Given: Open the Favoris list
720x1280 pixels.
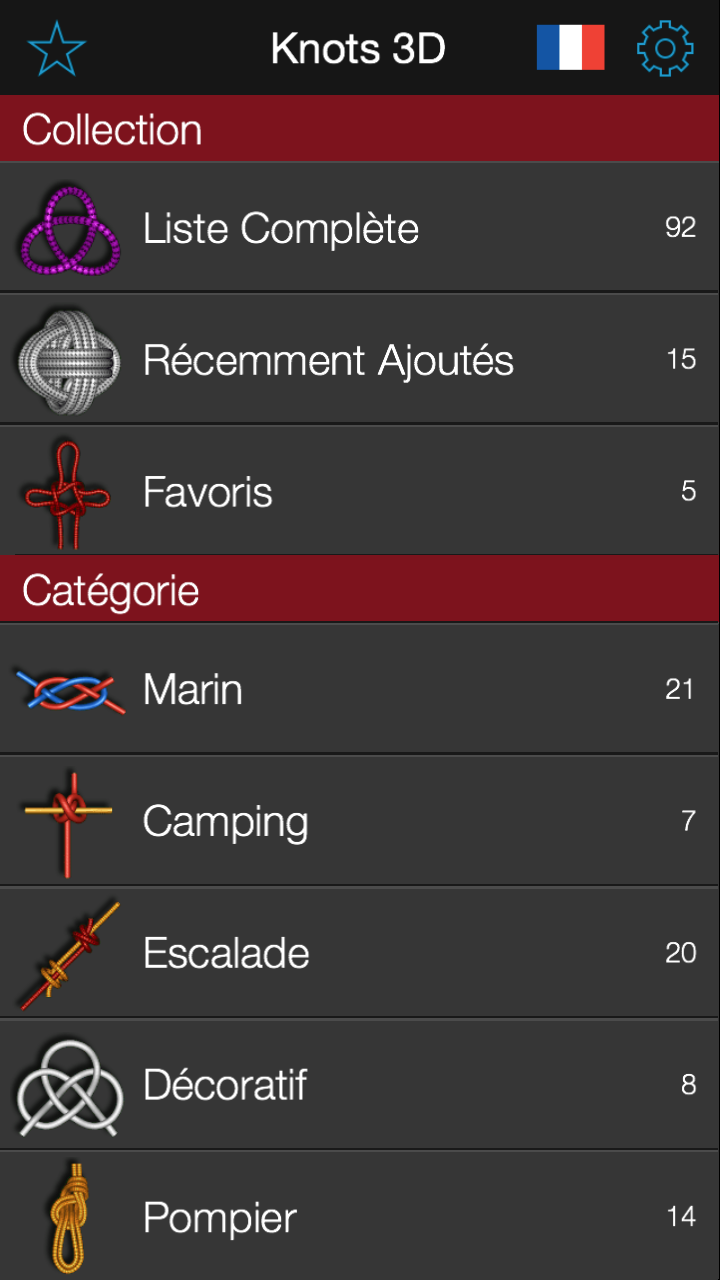Looking at the screenshot, I should point(360,491).
